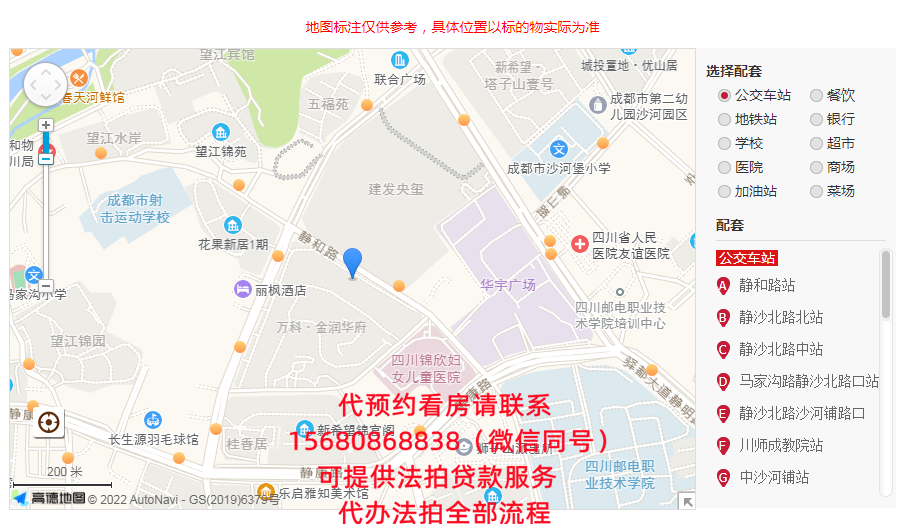
Task: Choose the 商场 radio option
Action: point(816,168)
